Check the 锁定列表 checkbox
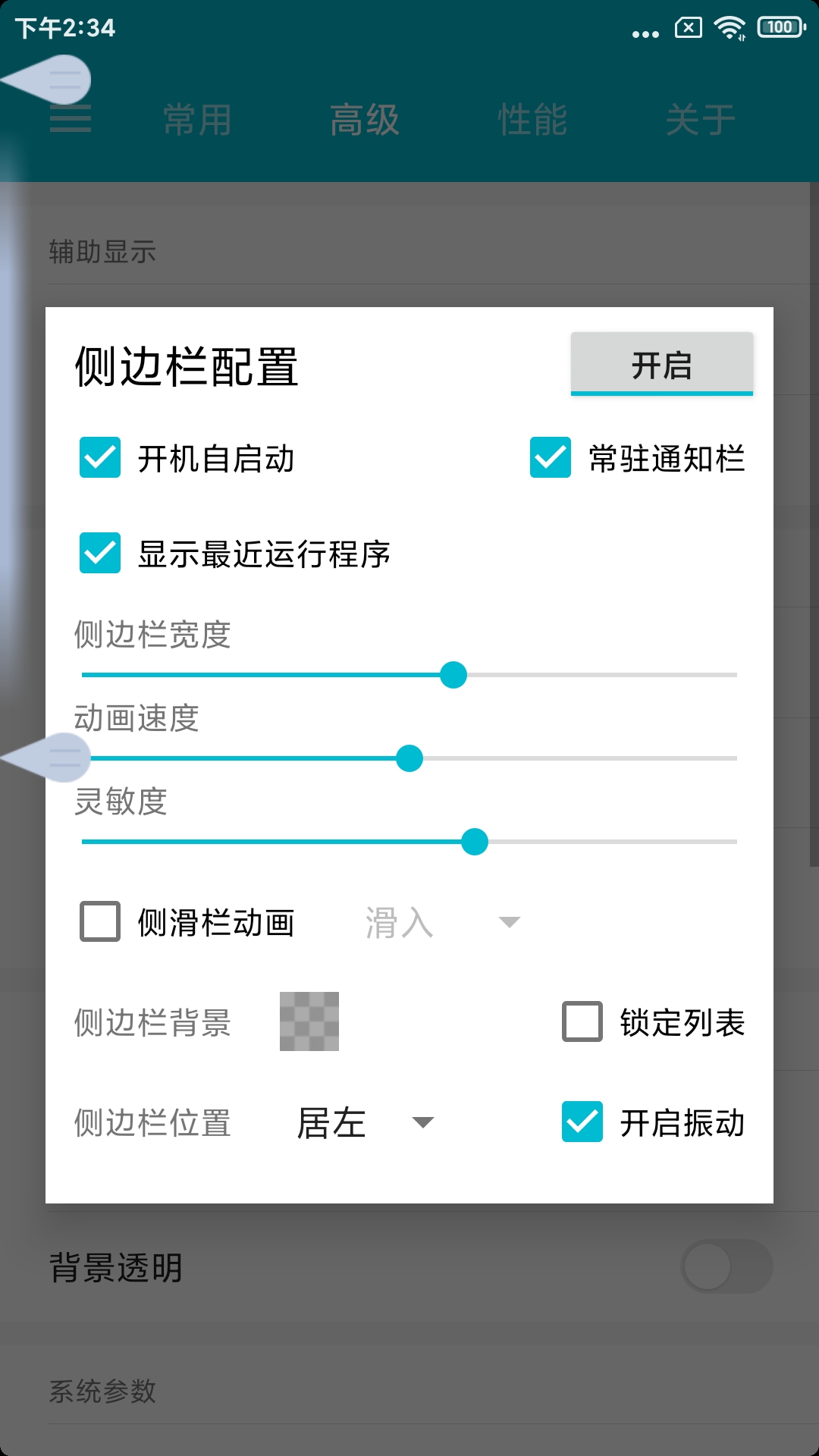Screen dimensions: 819x1456 point(582,1022)
